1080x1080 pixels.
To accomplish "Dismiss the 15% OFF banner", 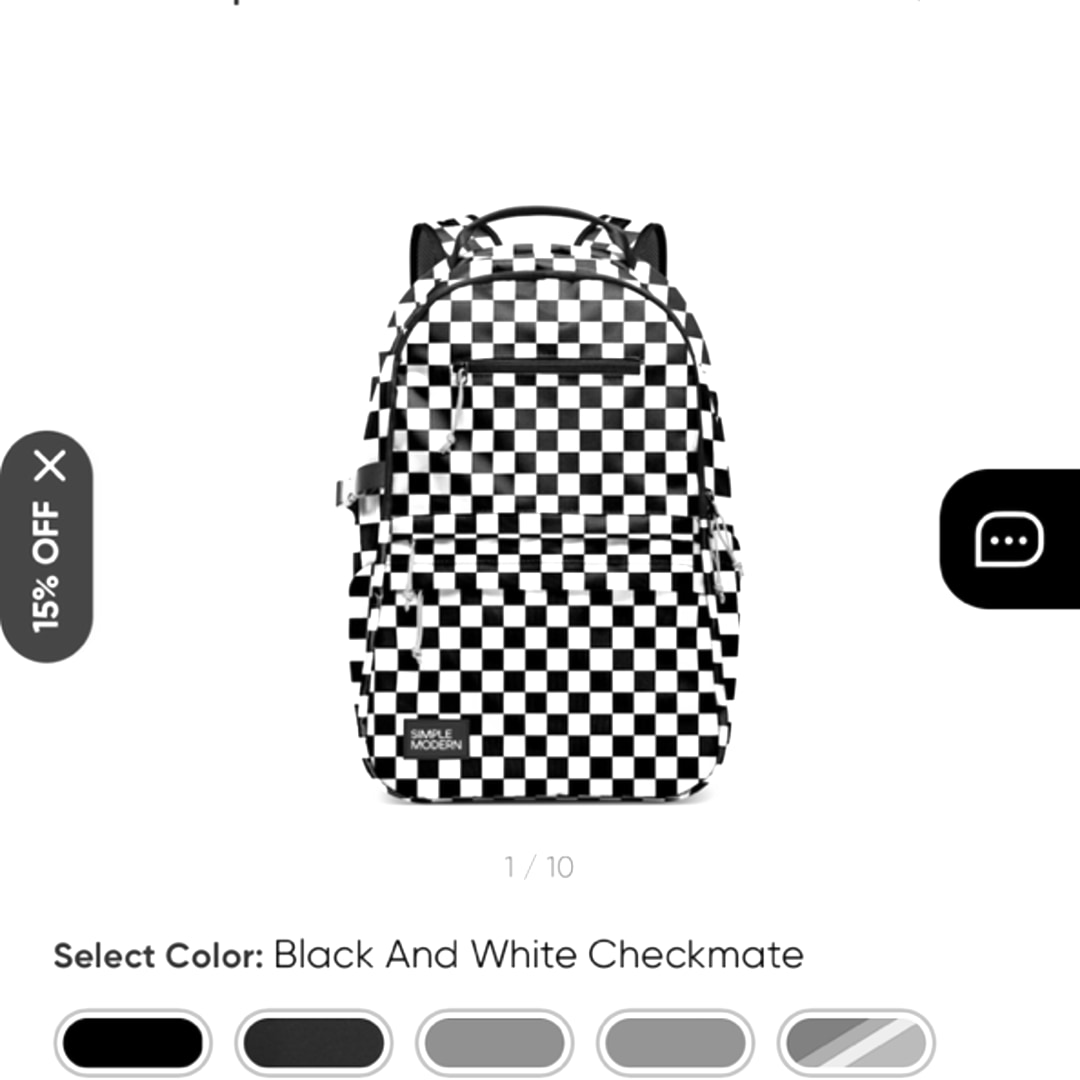I will (49, 466).
